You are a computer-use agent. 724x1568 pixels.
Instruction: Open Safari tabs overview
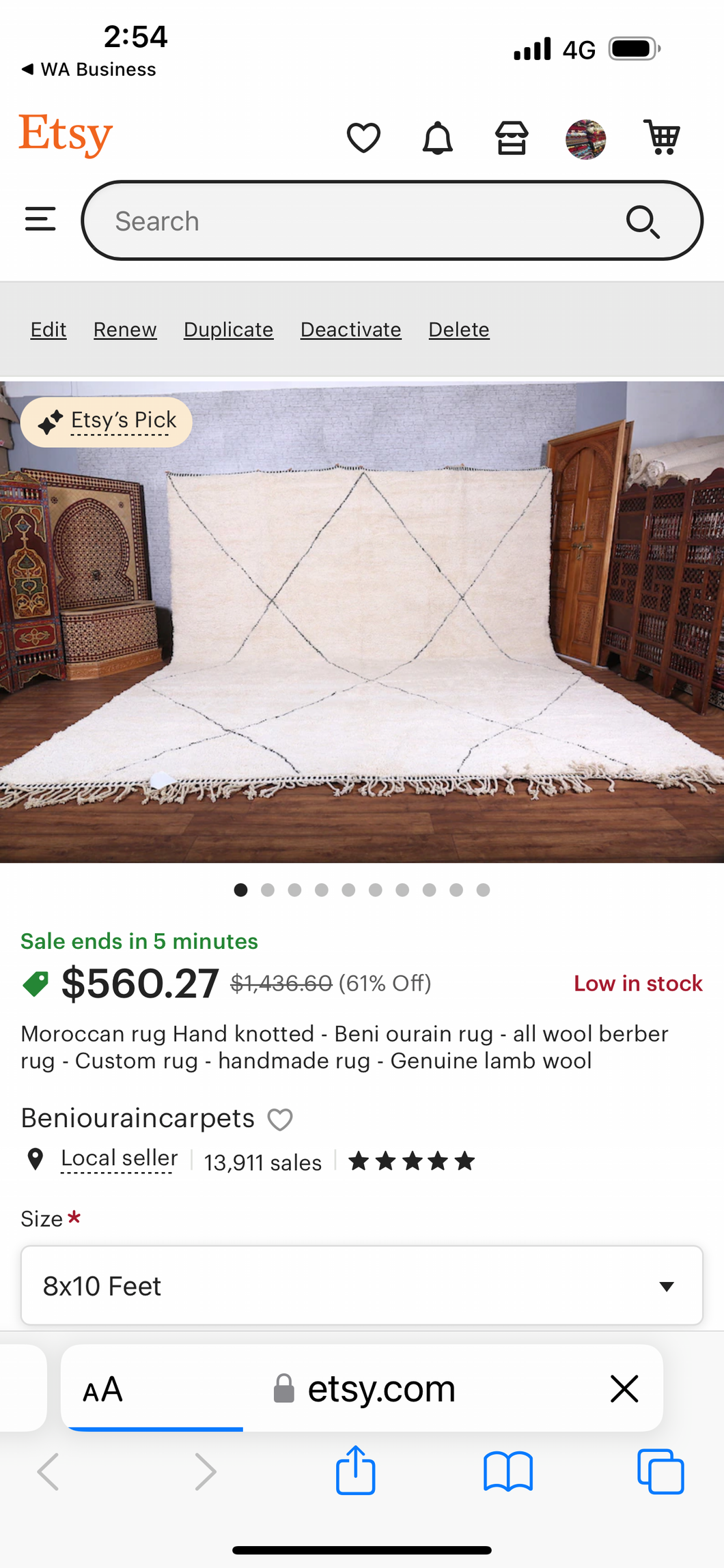[660, 1471]
